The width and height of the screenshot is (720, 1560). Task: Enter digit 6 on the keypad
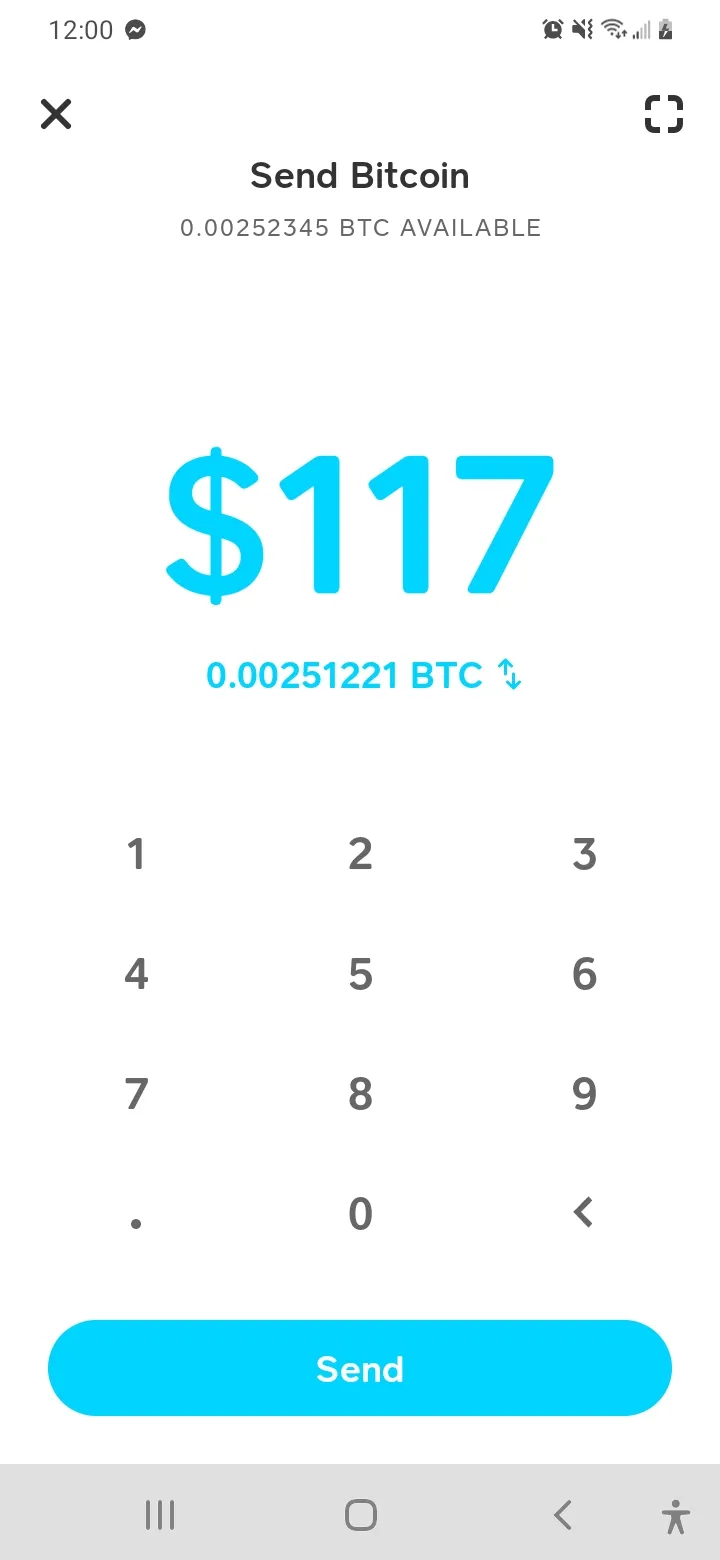584,974
